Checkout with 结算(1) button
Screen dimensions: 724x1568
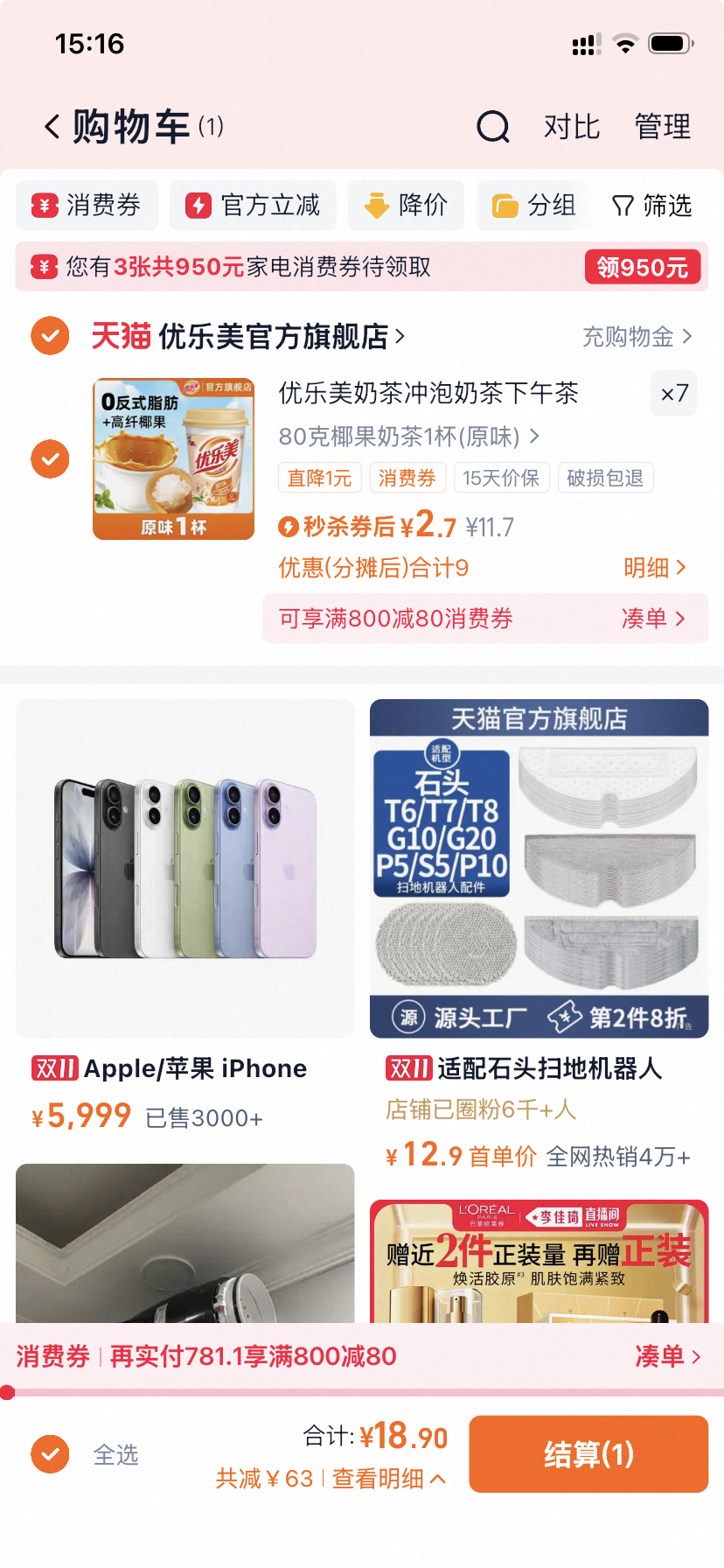pyautogui.click(x=588, y=1454)
